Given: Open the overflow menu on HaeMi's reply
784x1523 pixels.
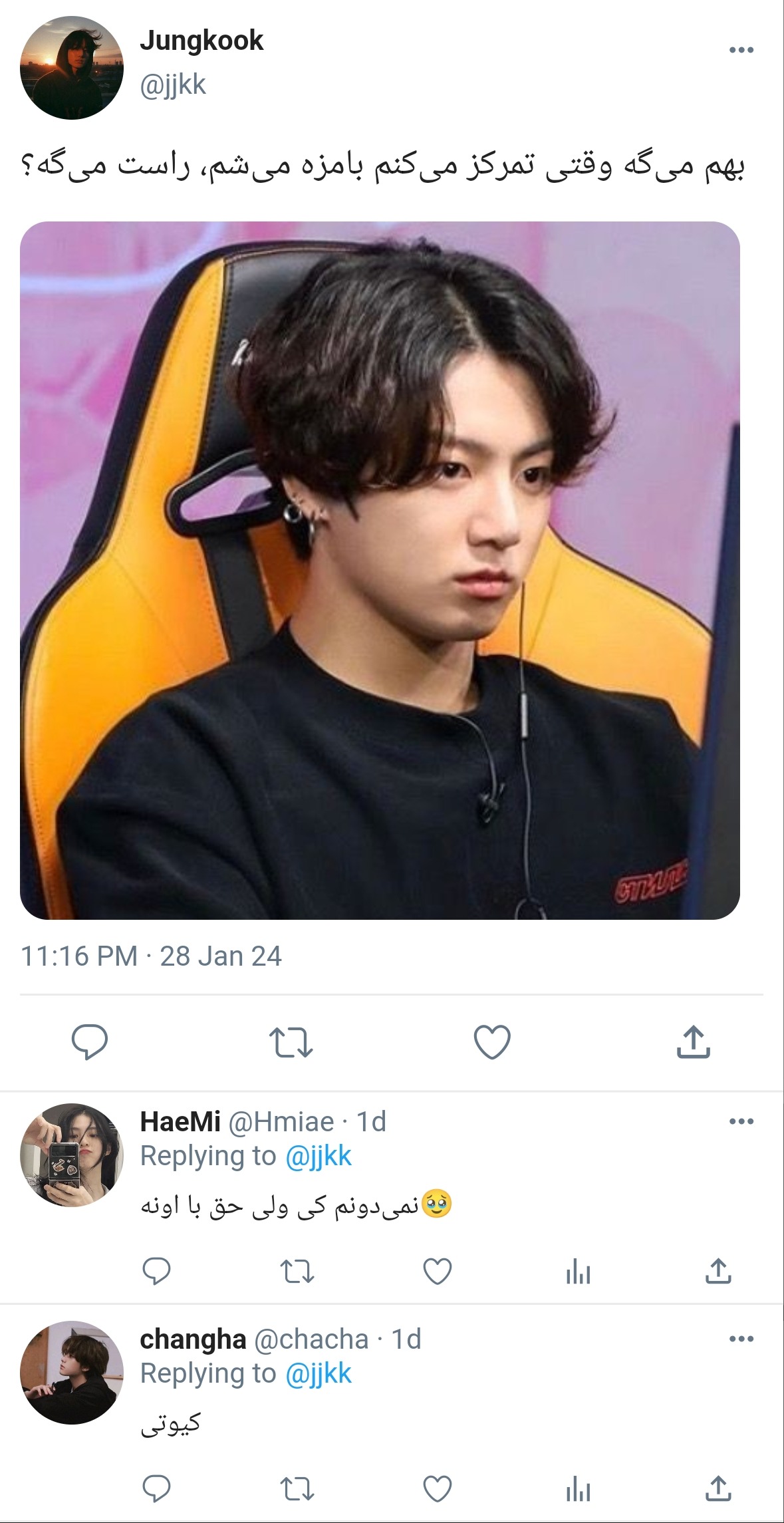Looking at the screenshot, I should tap(741, 1121).
